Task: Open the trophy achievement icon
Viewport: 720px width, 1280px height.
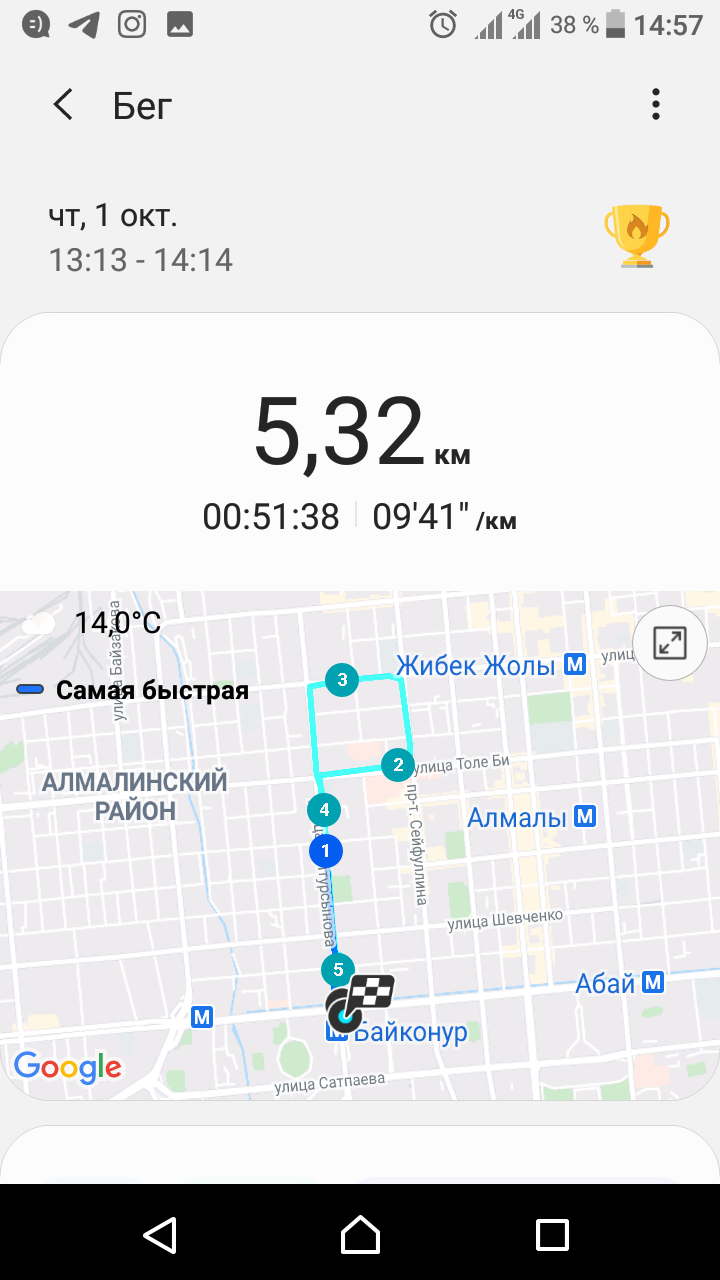Action: coord(637,236)
